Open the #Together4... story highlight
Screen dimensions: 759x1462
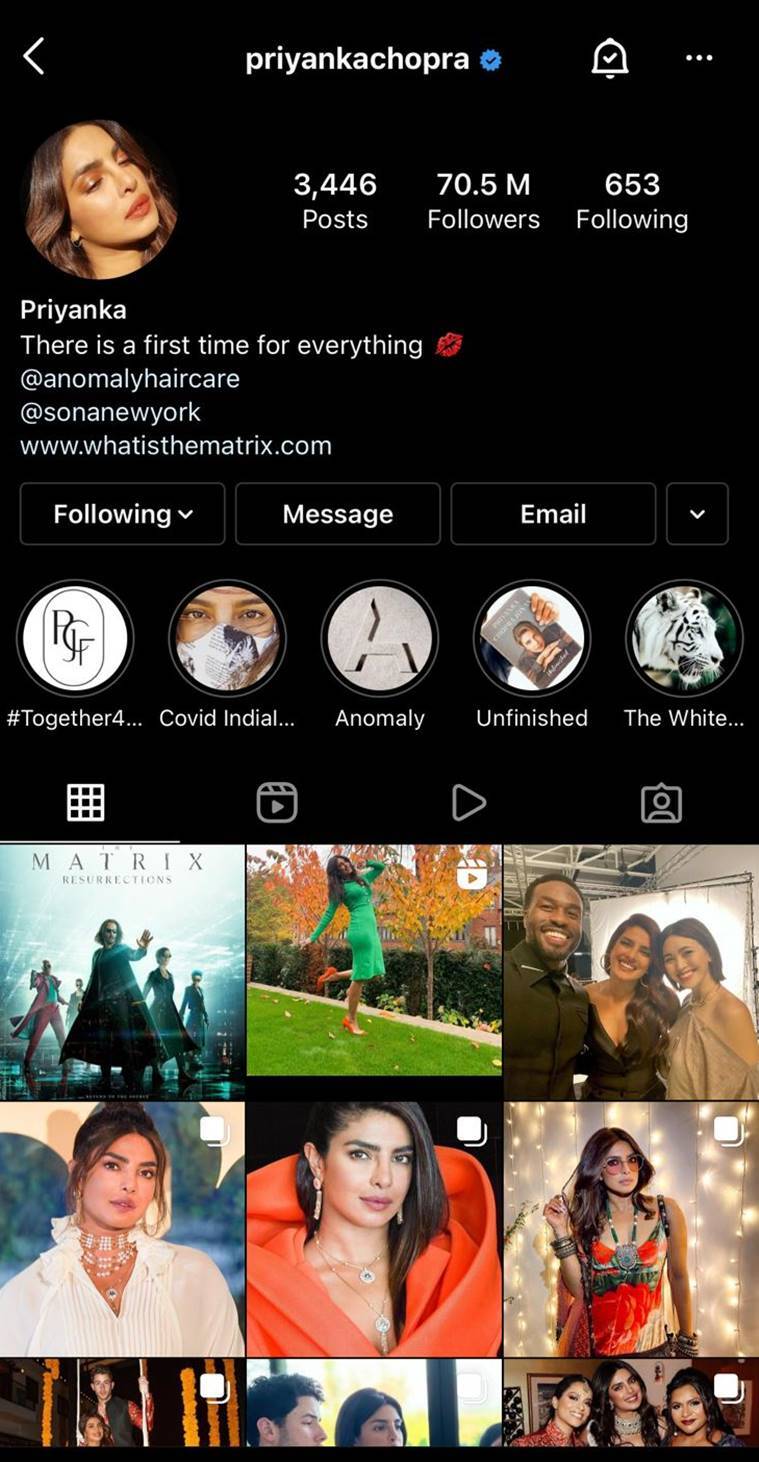coord(75,639)
